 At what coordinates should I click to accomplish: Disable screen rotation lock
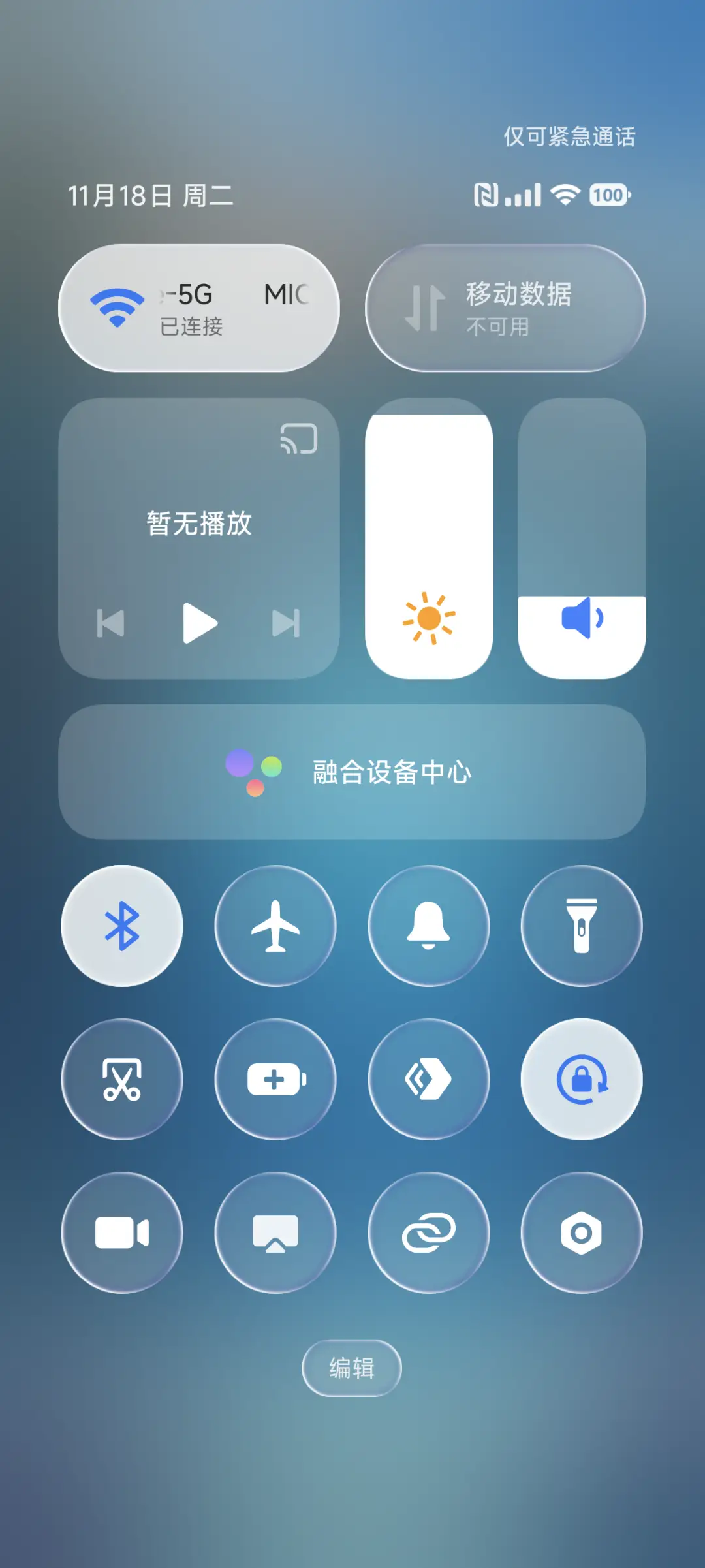(582, 1080)
